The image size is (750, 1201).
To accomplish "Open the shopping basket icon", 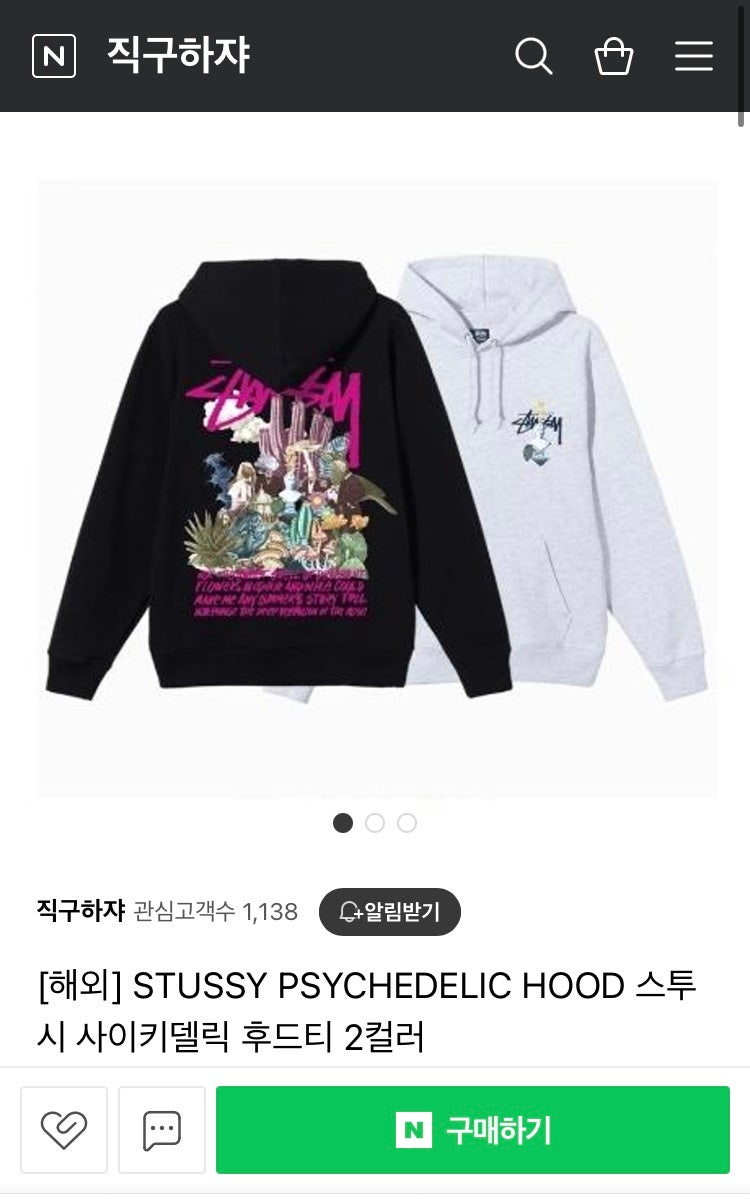I will click(x=614, y=56).
